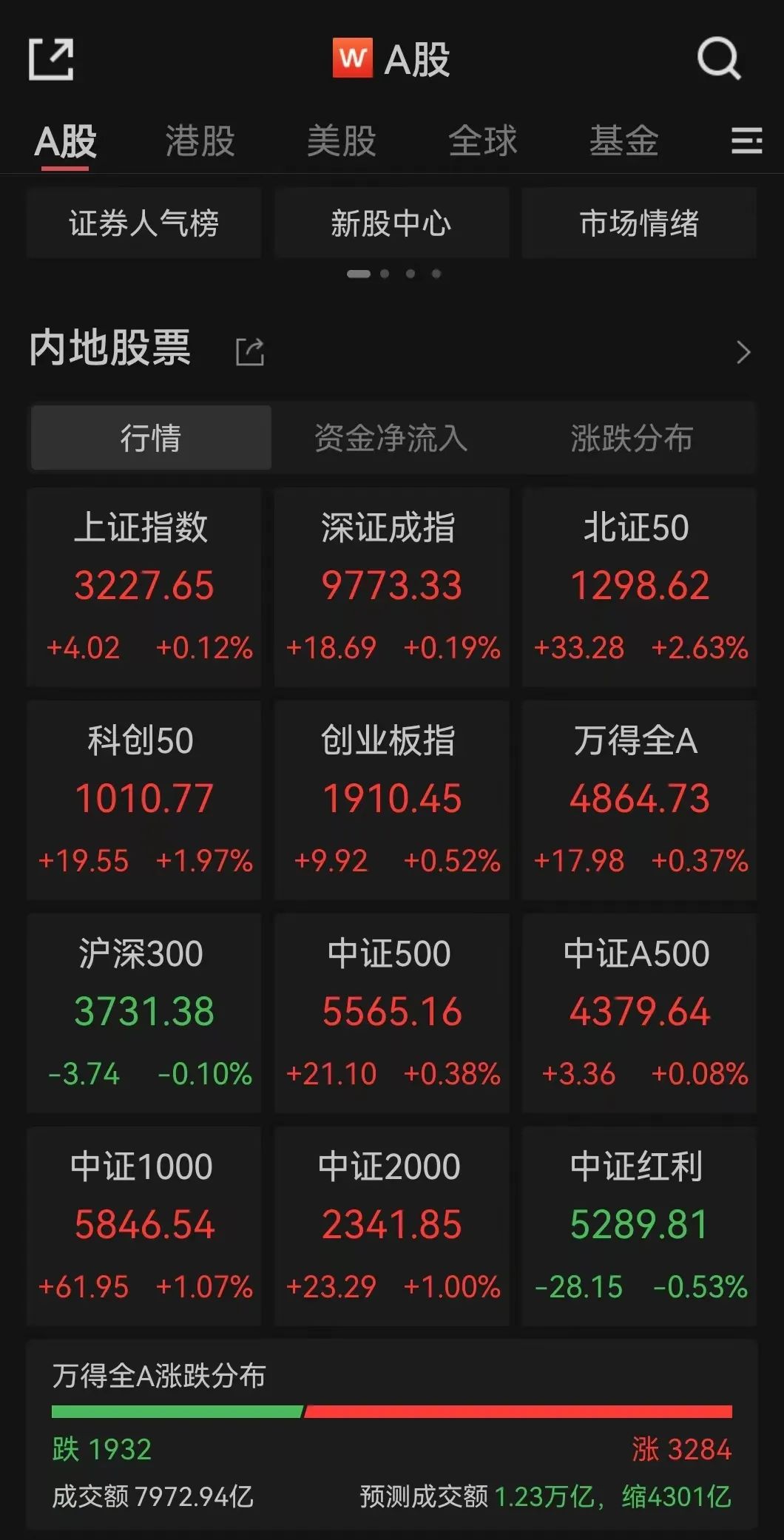The width and height of the screenshot is (784, 1540).
Task: Open the search magnifier icon
Action: click(718, 58)
